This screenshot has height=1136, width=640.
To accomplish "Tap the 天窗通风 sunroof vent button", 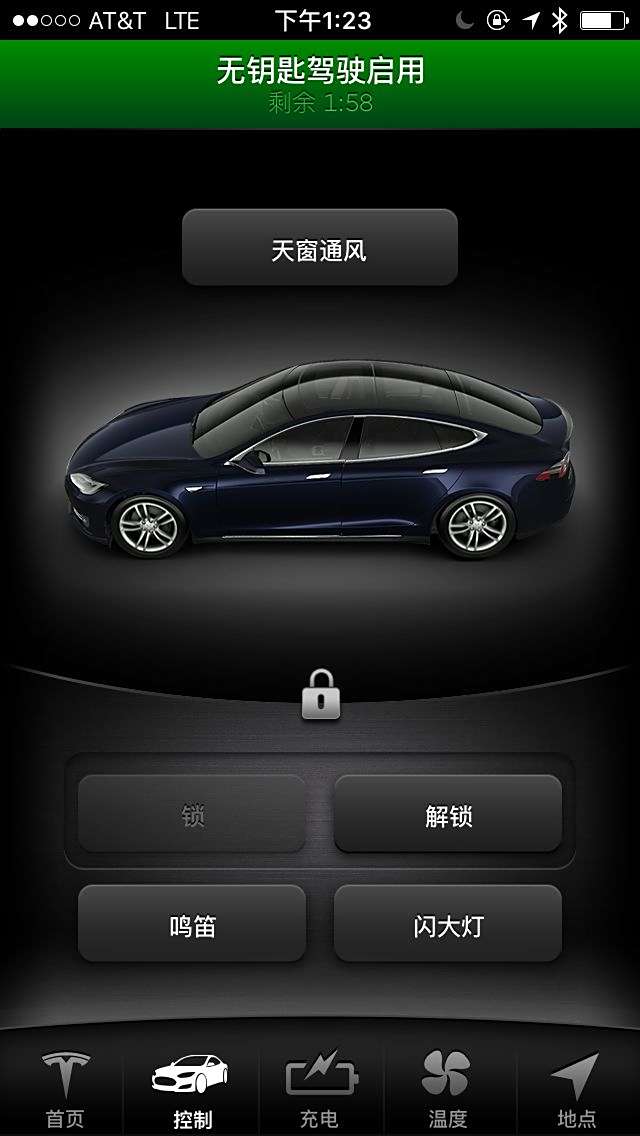I will click(319, 248).
